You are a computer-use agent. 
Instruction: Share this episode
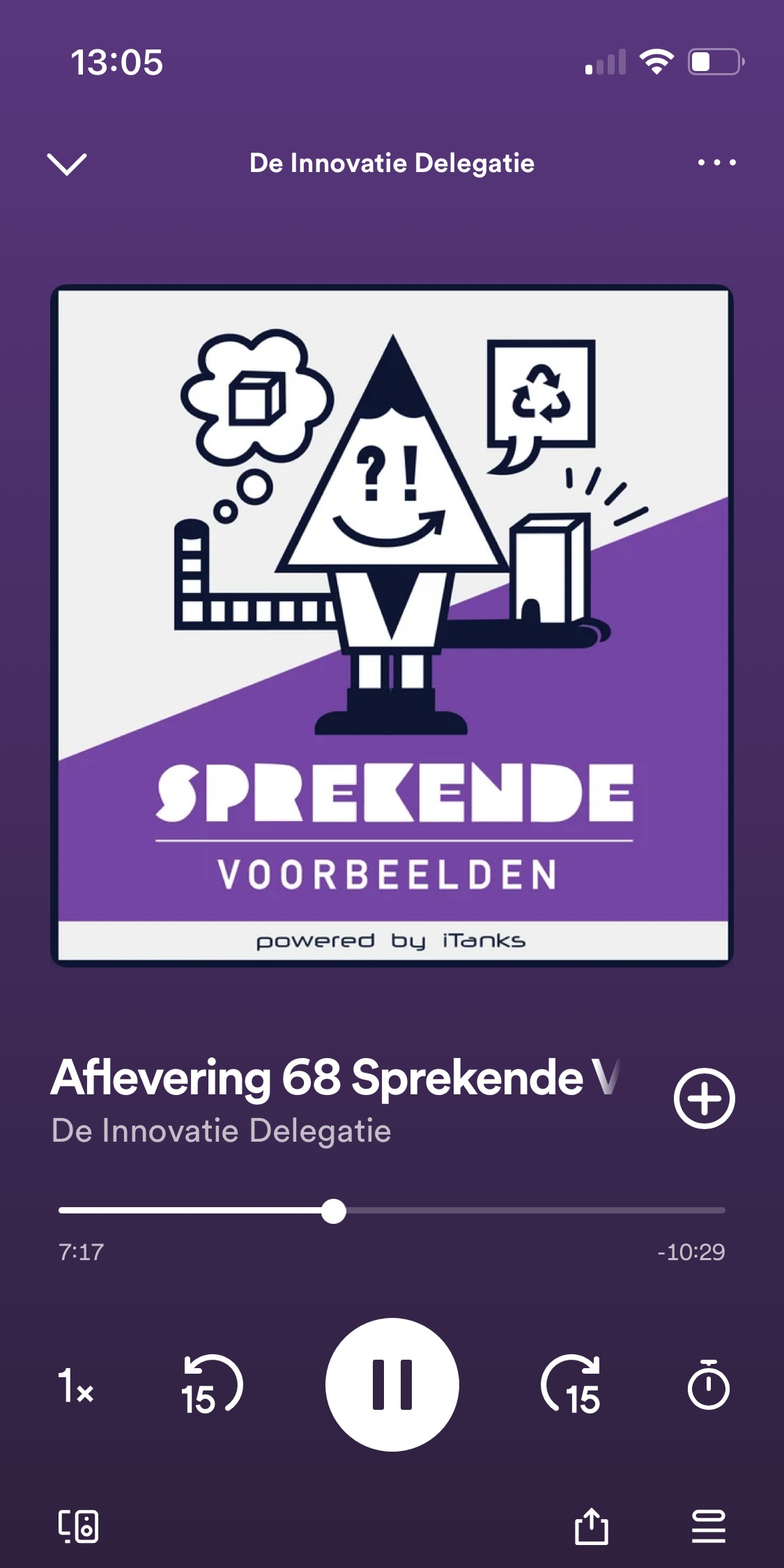pyautogui.click(x=591, y=1527)
